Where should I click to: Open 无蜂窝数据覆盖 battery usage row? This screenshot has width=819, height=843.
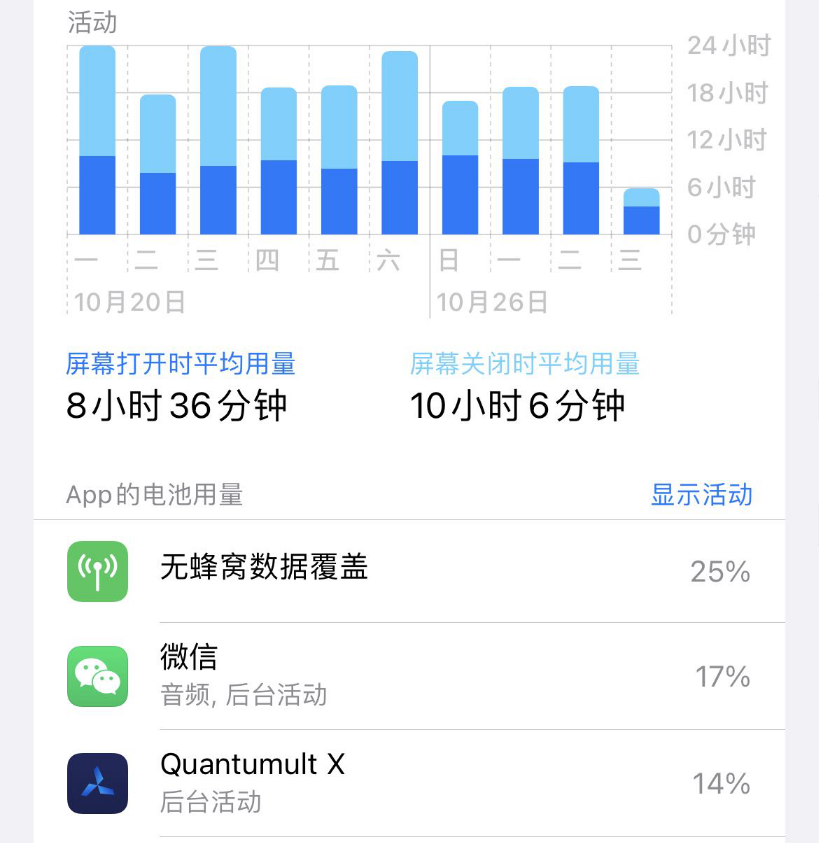[x=409, y=571]
